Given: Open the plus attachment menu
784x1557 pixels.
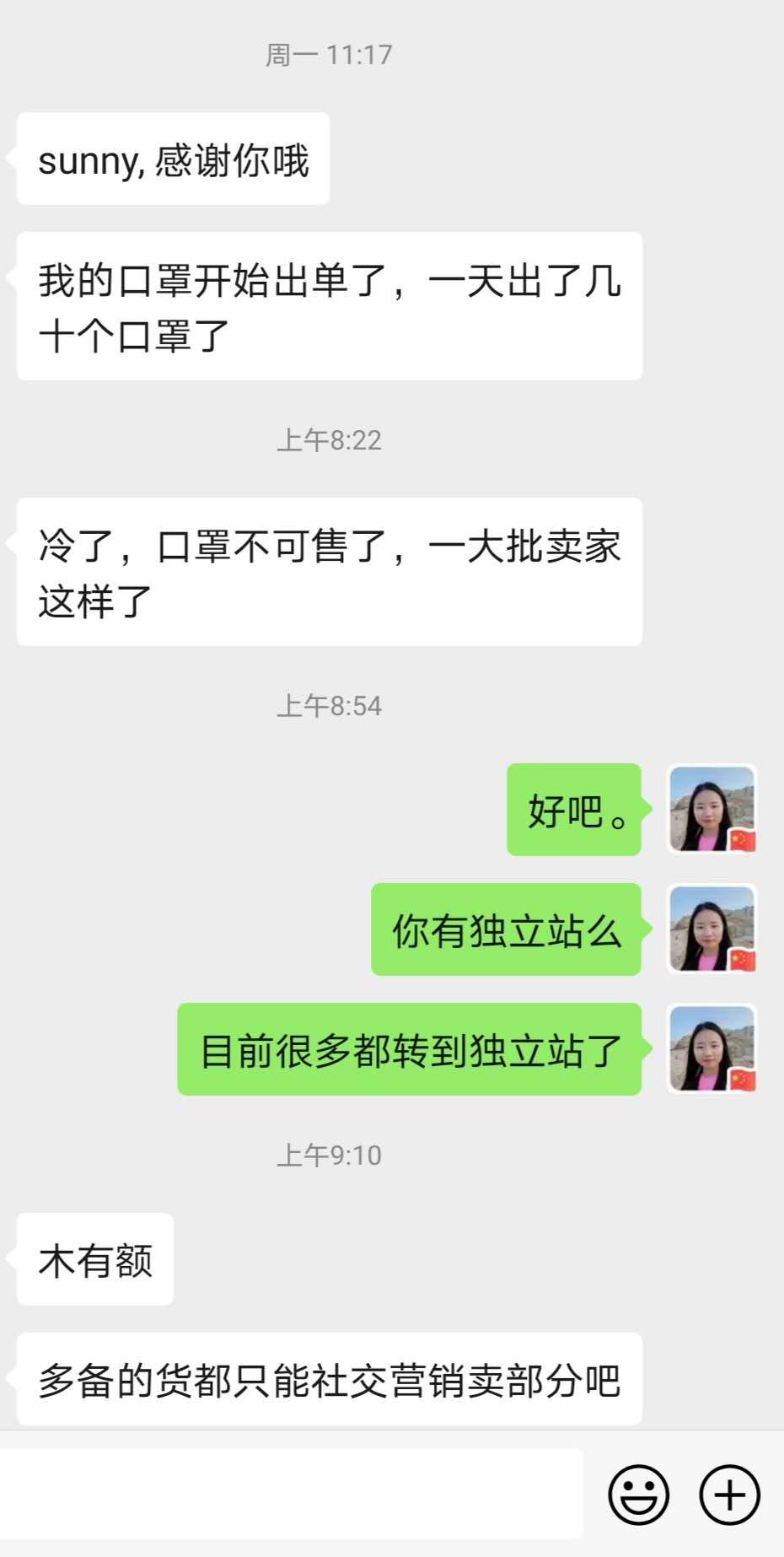Looking at the screenshot, I should click(x=729, y=1494).
